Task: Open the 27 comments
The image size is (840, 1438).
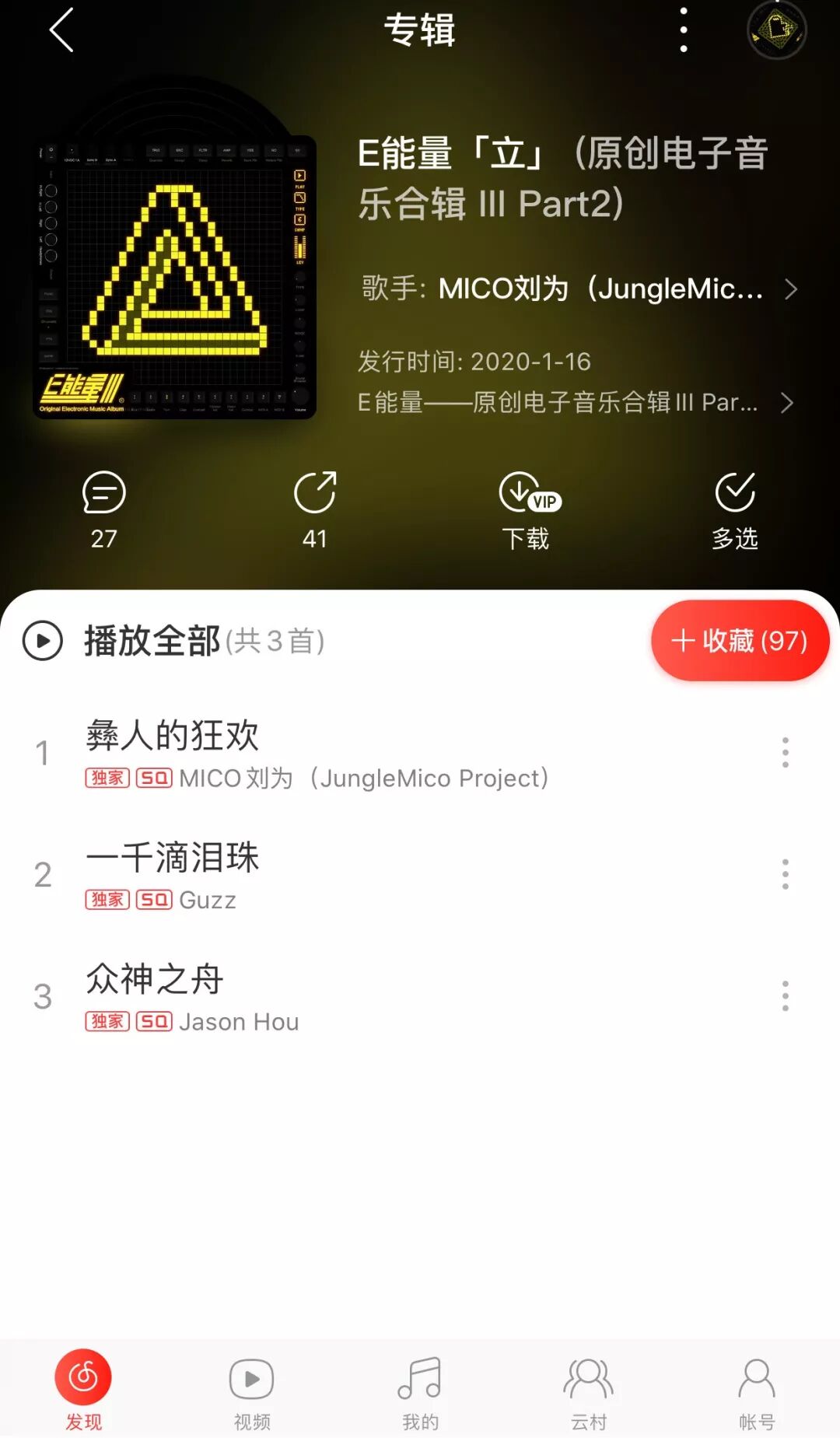Action: tap(103, 509)
